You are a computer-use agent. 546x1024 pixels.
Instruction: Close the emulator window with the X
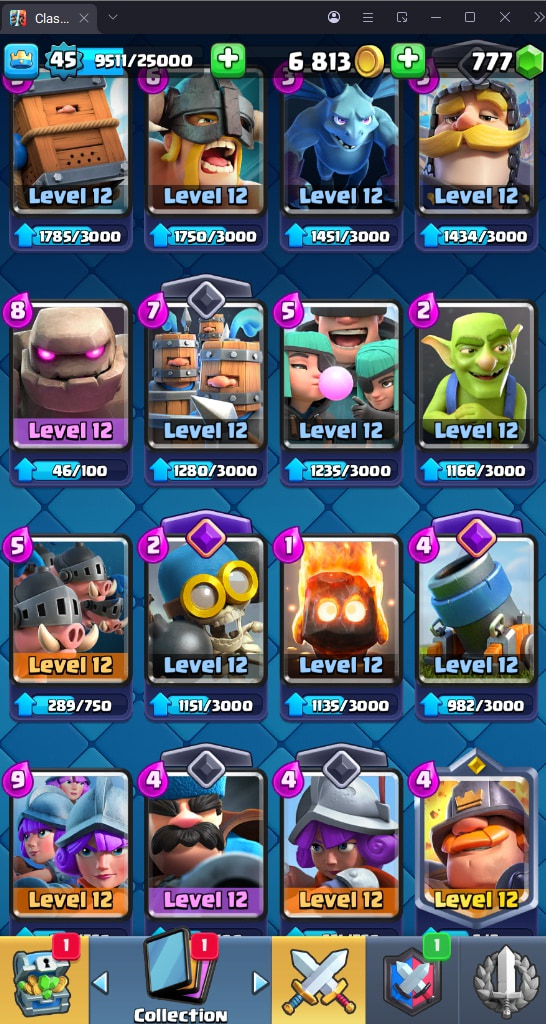pos(504,17)
